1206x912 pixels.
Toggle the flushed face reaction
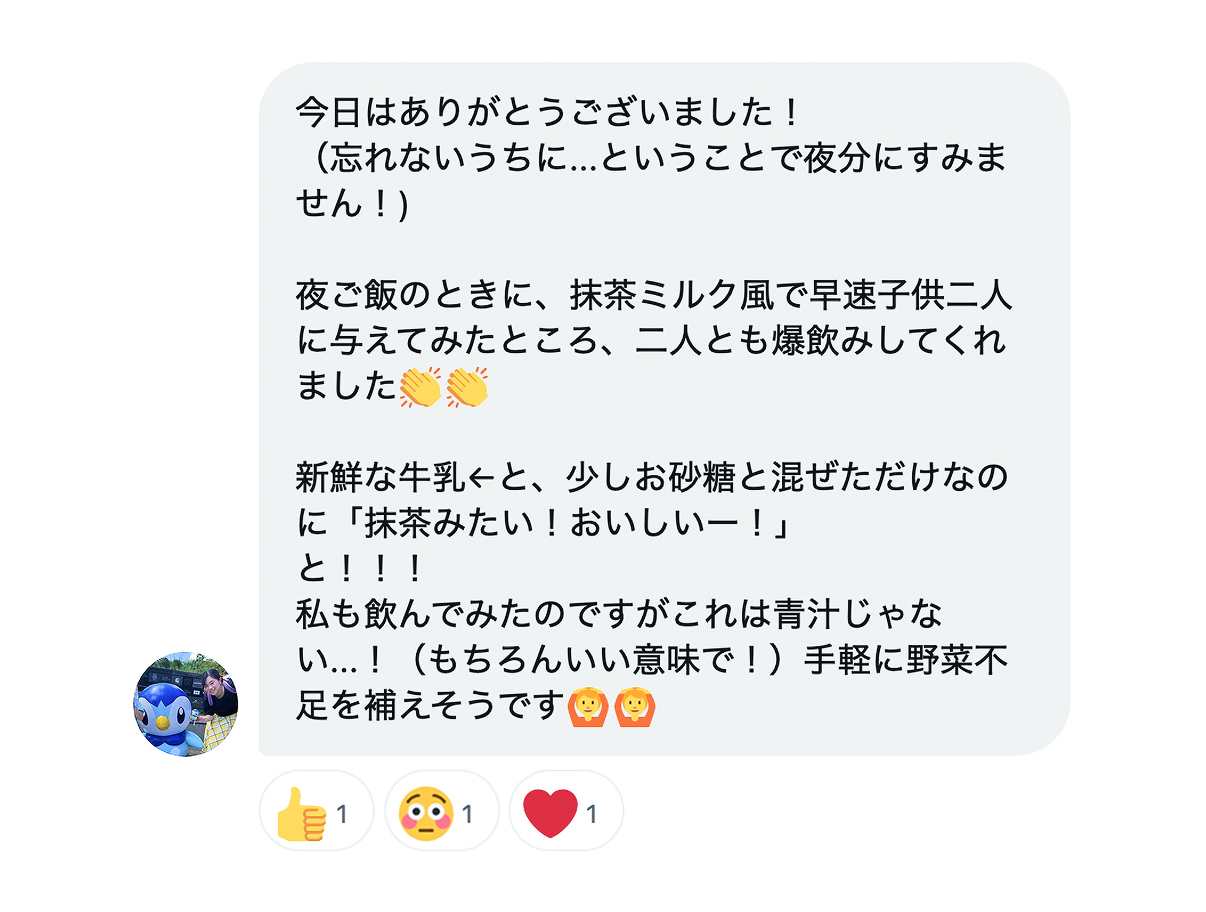(x=441, y=811)
